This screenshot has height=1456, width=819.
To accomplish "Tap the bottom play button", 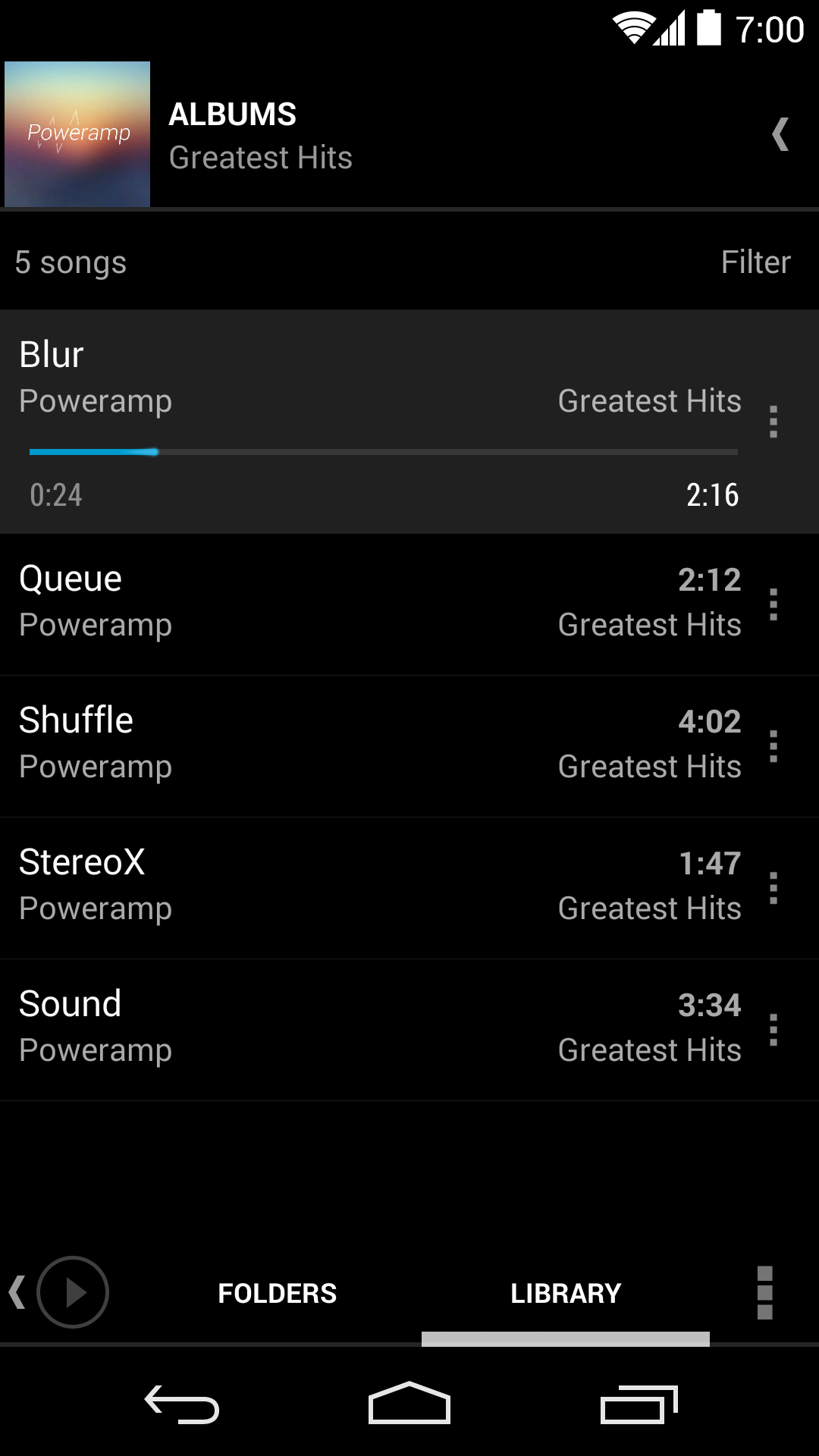I will [x=73, y=1292].
